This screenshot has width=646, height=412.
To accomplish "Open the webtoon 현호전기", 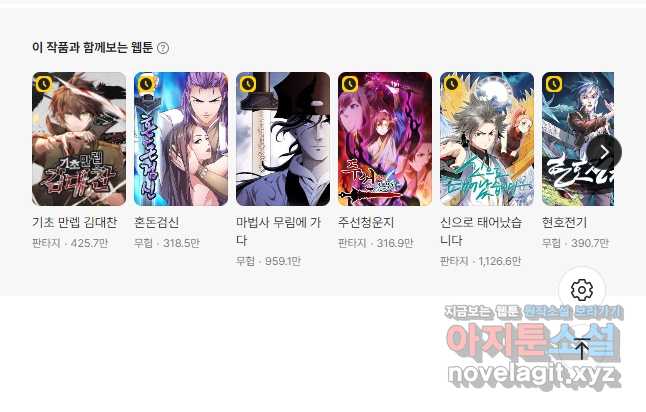I will point(572,139).
